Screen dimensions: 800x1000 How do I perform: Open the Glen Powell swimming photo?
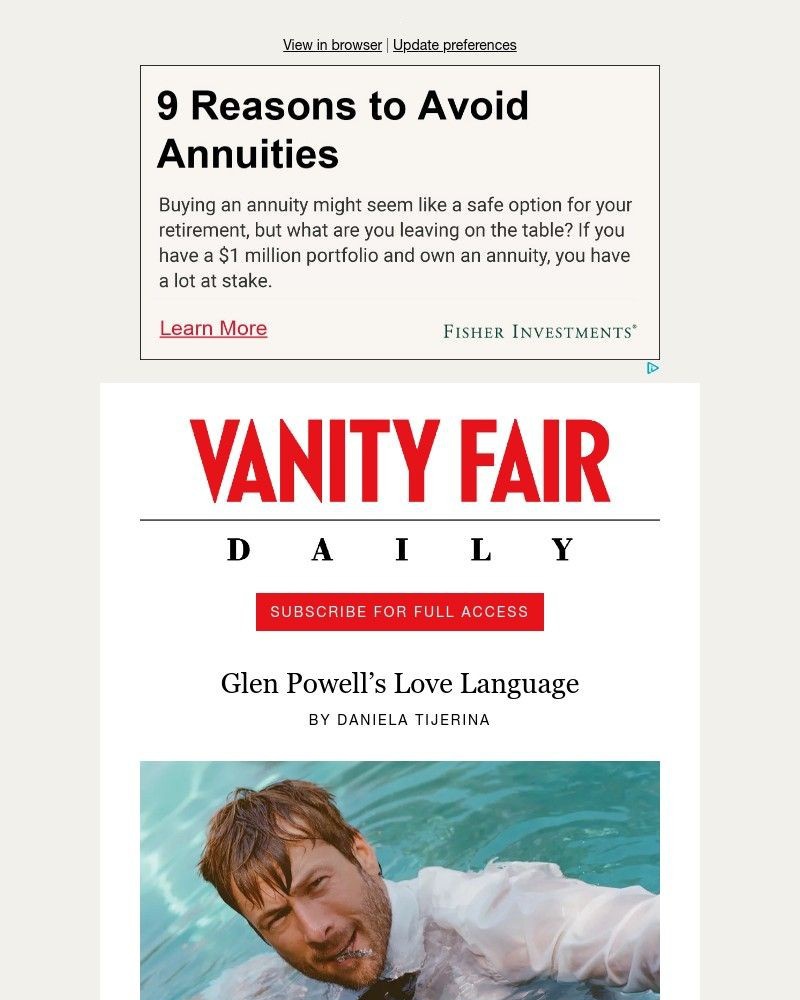point(399,880)
